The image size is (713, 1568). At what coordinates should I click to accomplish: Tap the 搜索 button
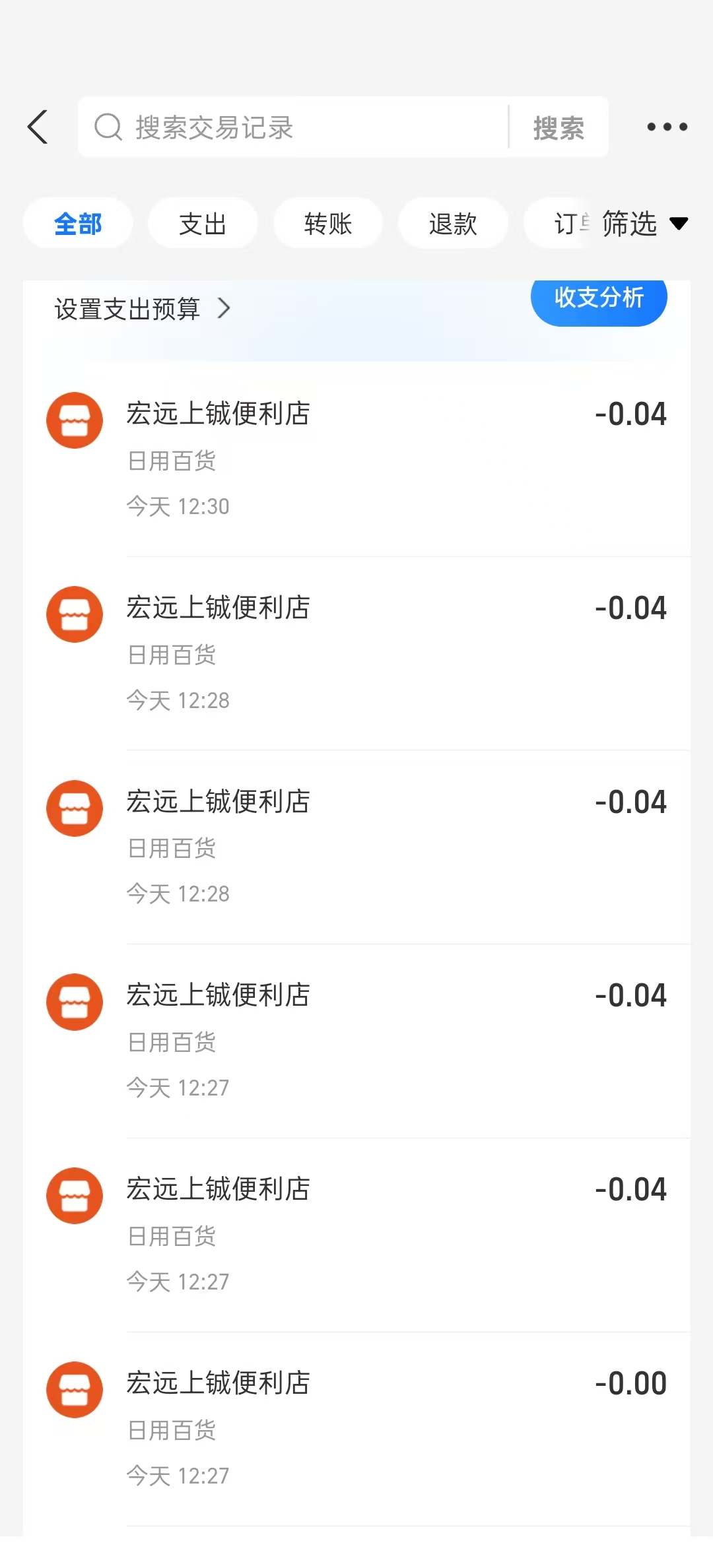(x=559, y=127)
